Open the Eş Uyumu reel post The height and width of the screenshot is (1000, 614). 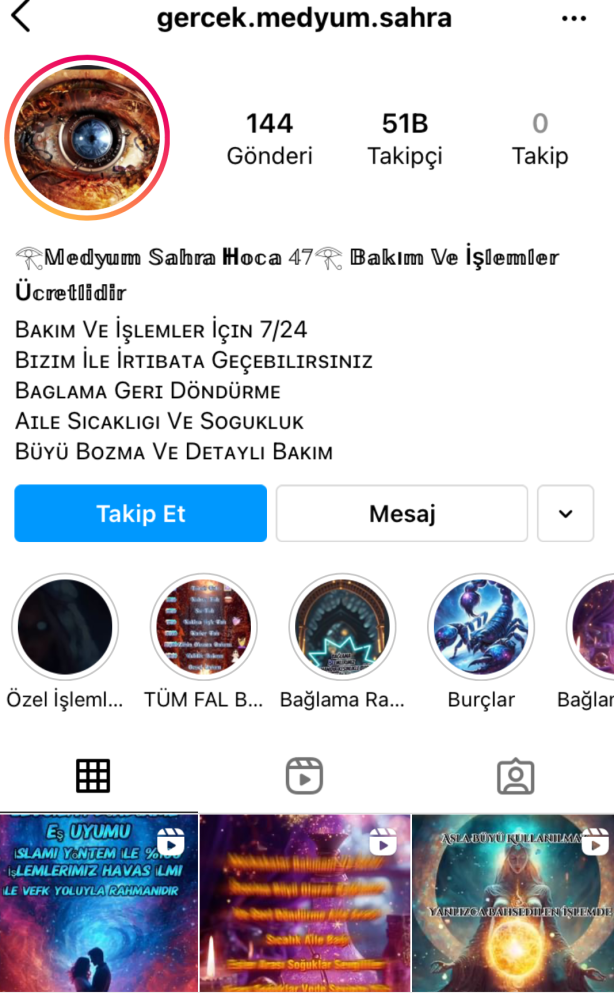click(x=98, y=905)
